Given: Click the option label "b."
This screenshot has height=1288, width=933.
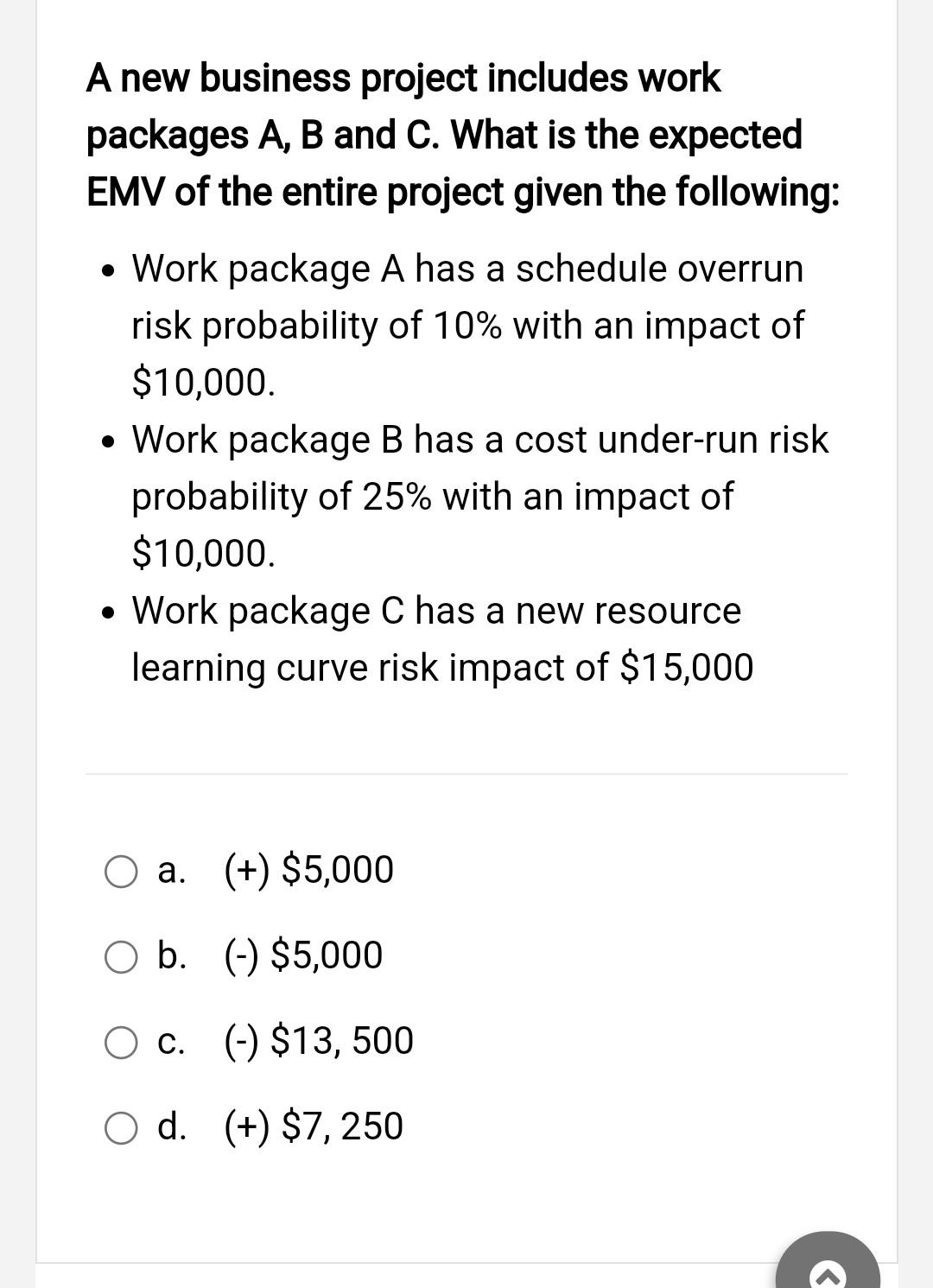Looking at the screenshot, I should (173, 956).
